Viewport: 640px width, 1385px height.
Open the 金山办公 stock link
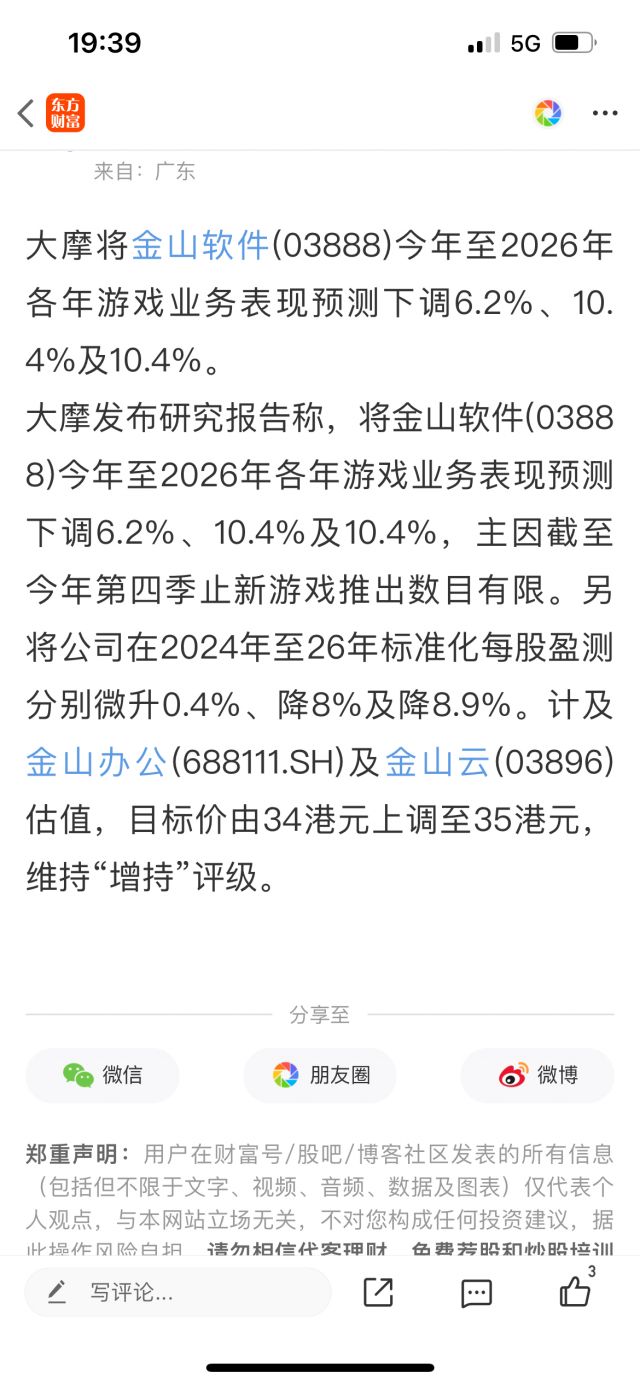click(96, 763)
